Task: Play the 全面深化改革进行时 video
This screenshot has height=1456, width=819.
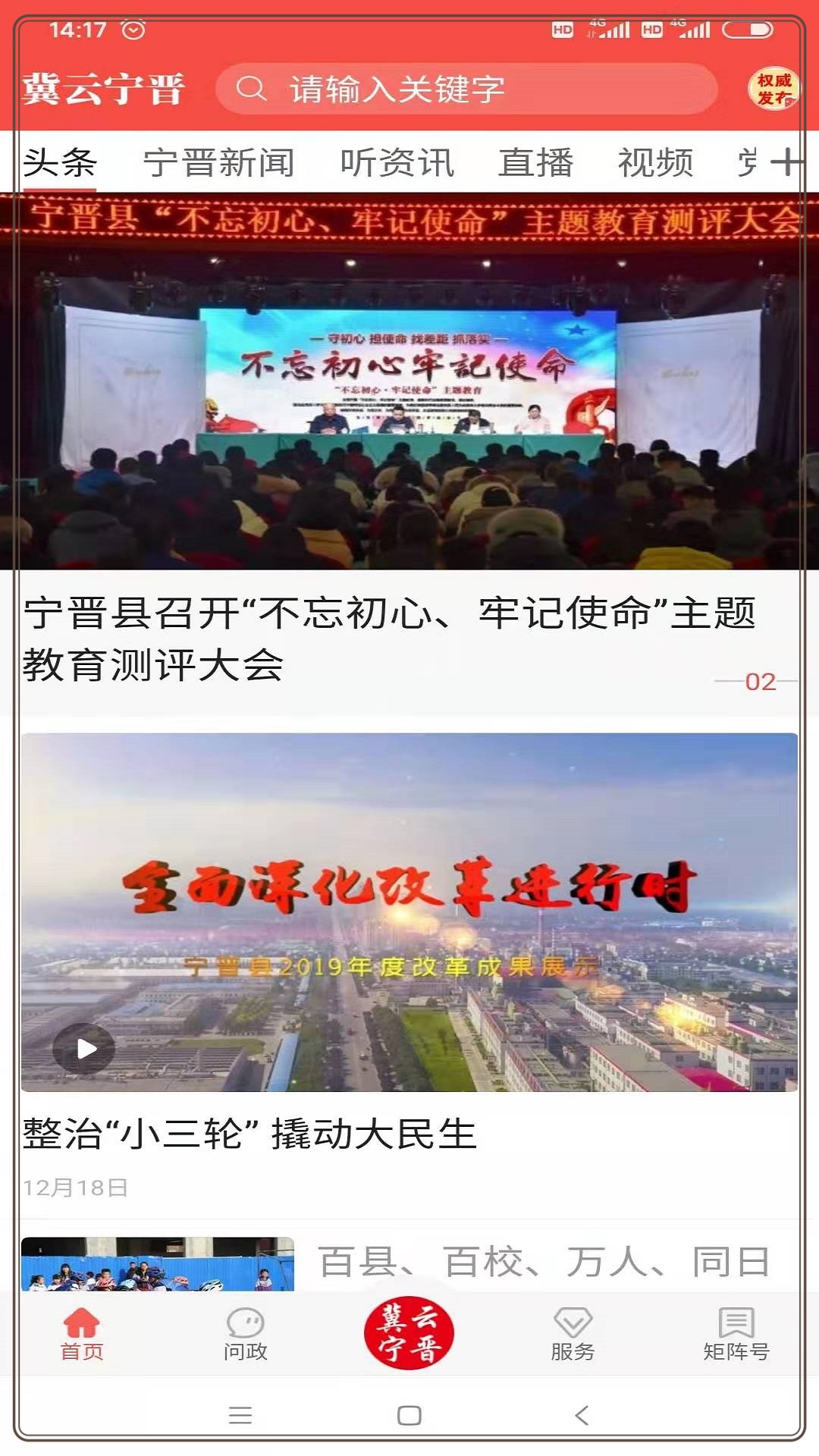Action: (83, 1049)
